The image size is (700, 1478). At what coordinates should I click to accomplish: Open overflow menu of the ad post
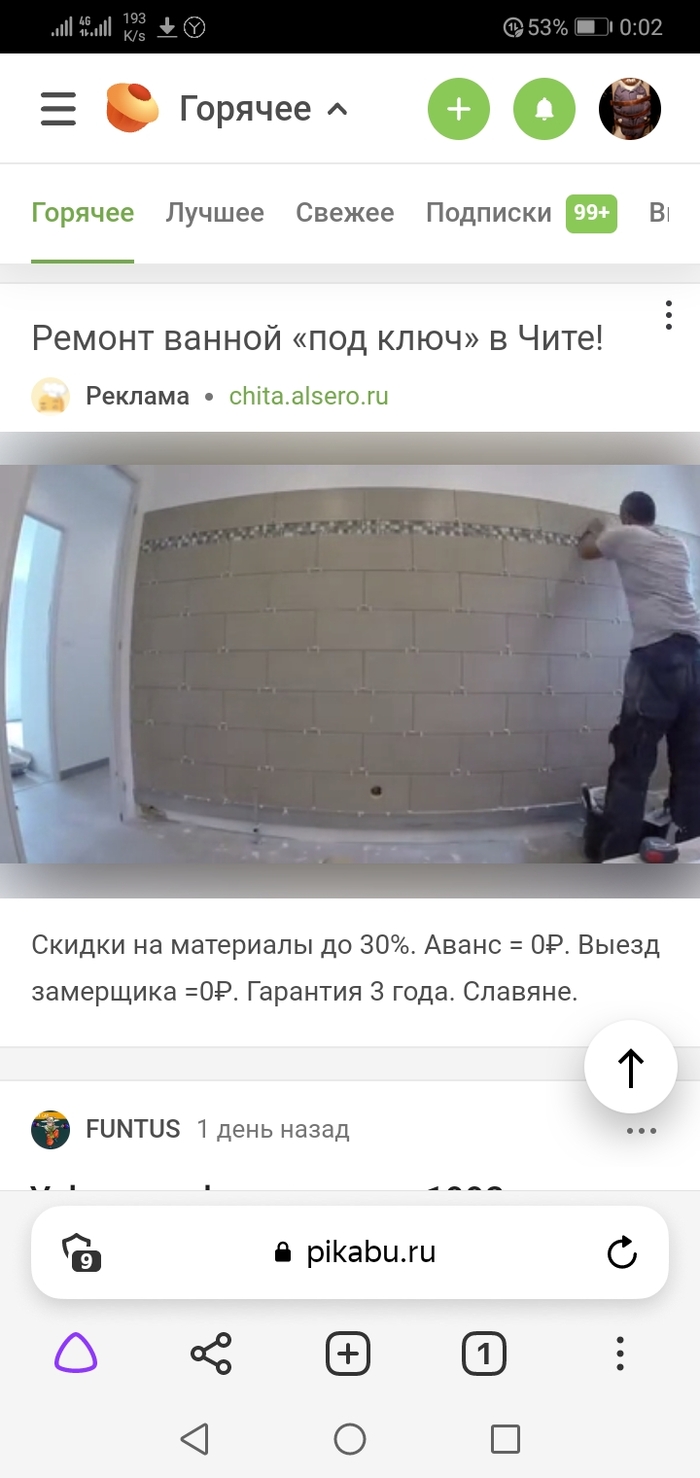669,315
